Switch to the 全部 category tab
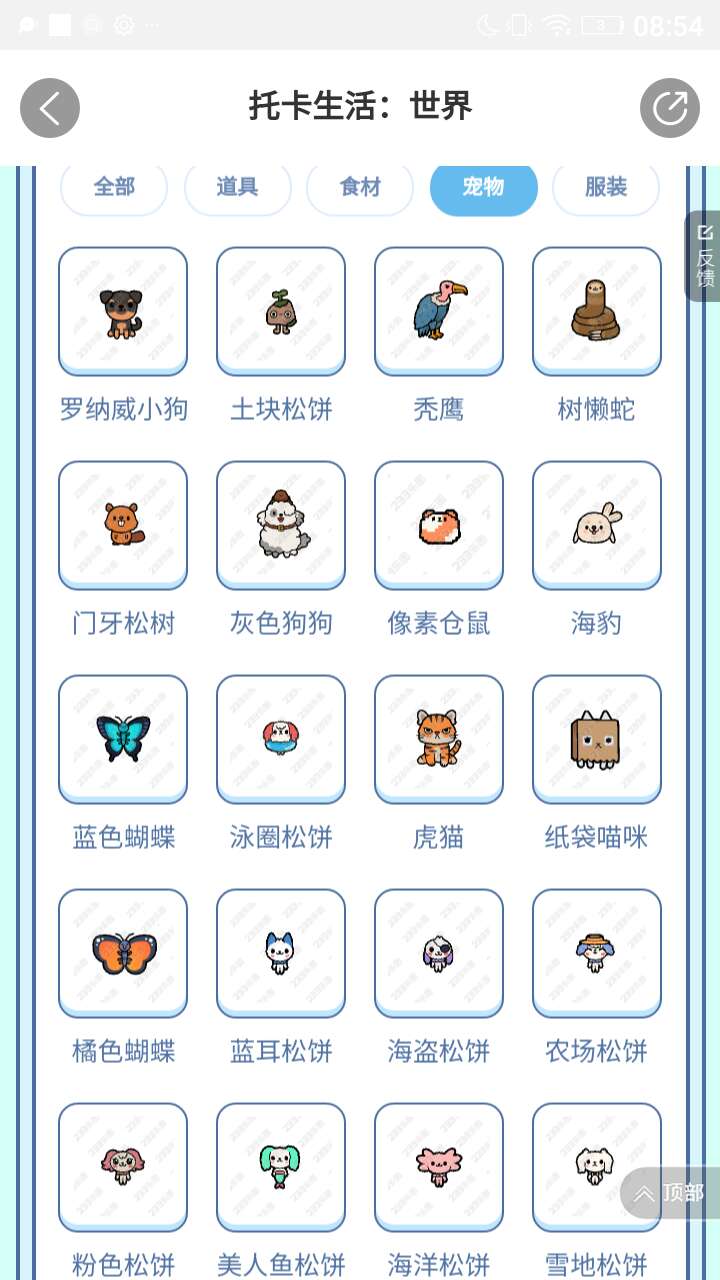 click(114, 187)
